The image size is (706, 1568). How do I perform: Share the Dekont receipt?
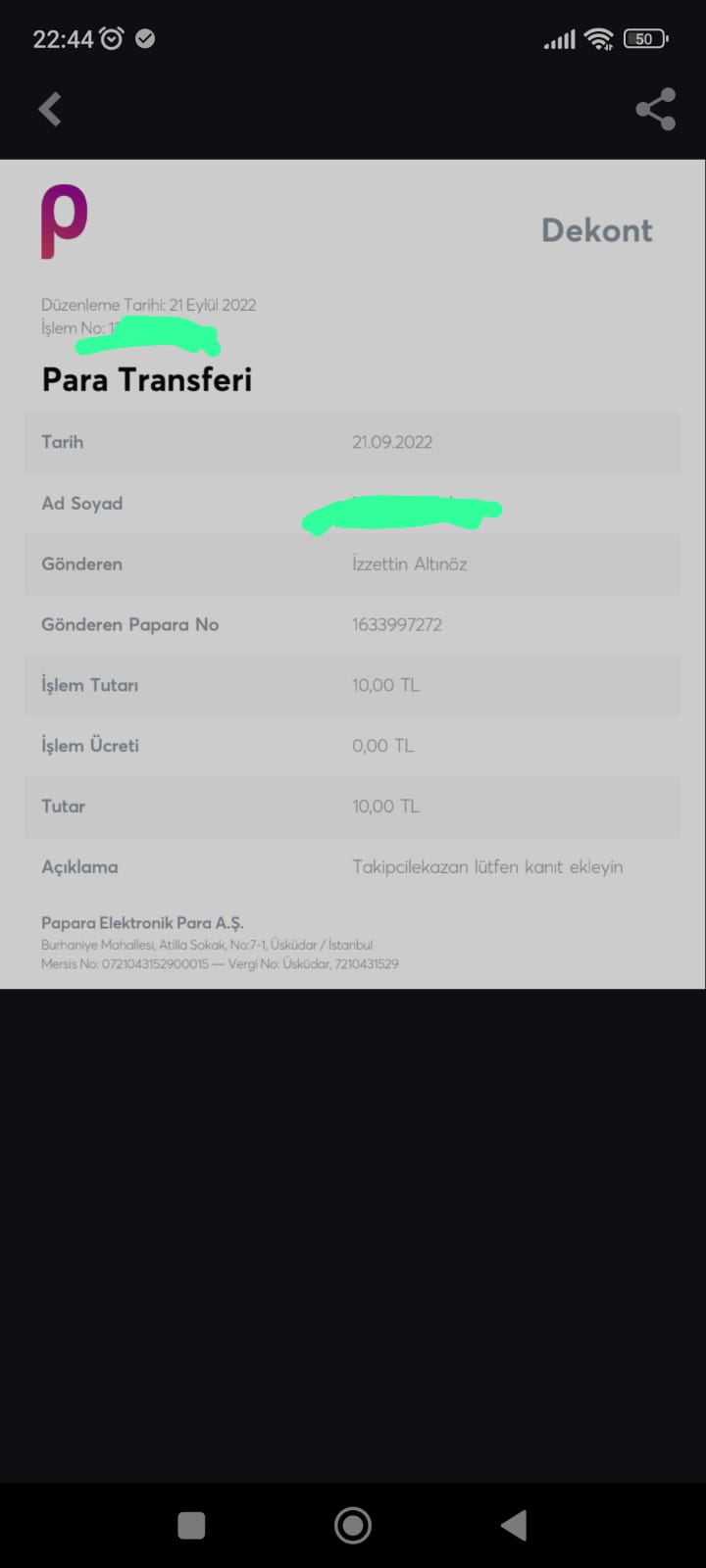tap(655, 109)
